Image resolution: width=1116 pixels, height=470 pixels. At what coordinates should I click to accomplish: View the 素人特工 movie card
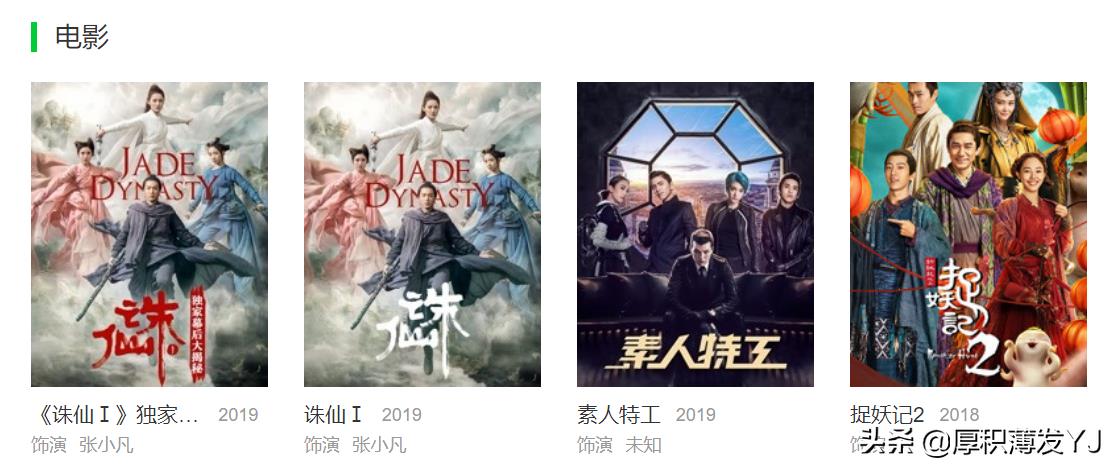(x=695, y=234)
